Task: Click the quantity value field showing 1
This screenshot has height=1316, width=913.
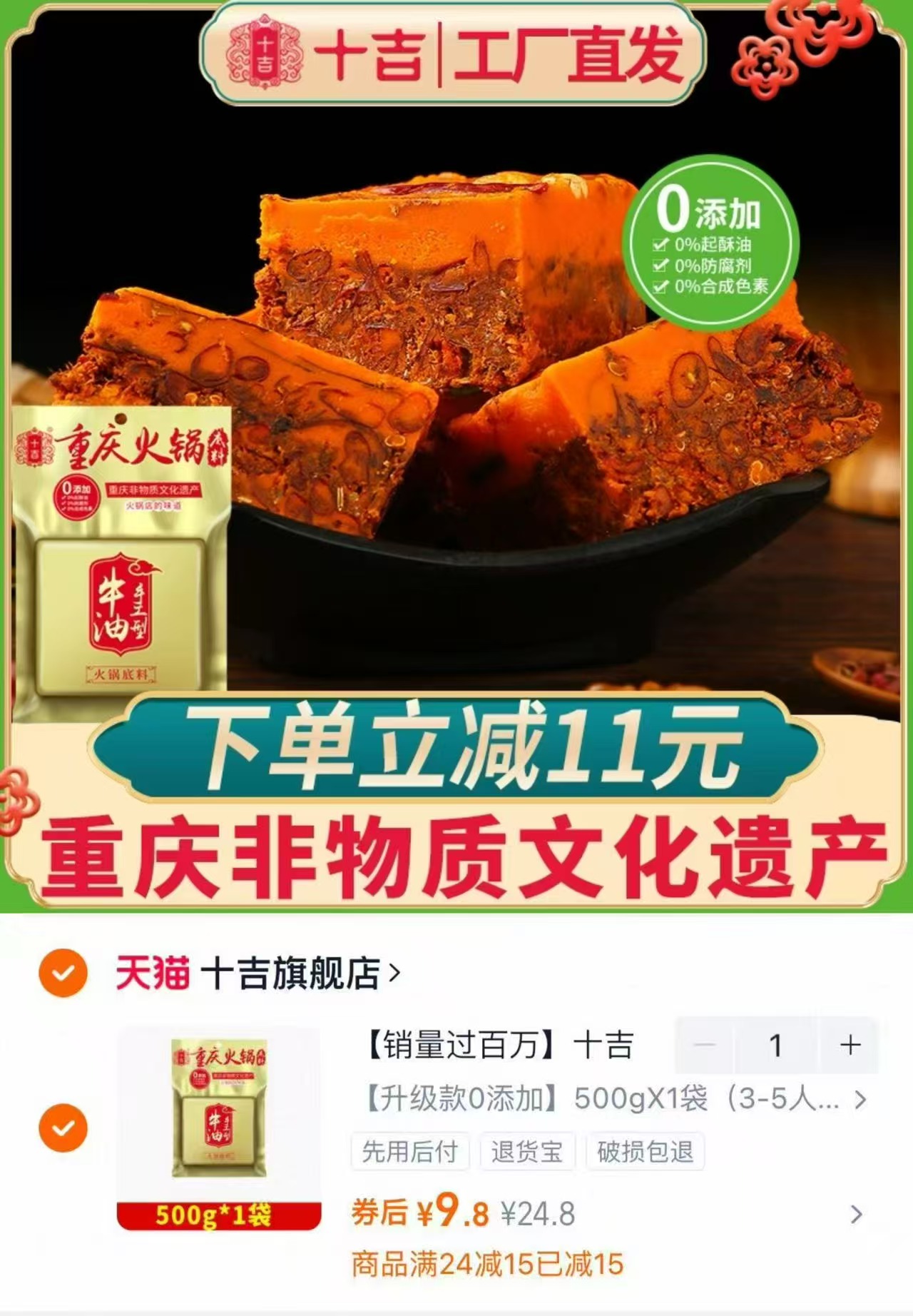Action: pos(777,1044)
